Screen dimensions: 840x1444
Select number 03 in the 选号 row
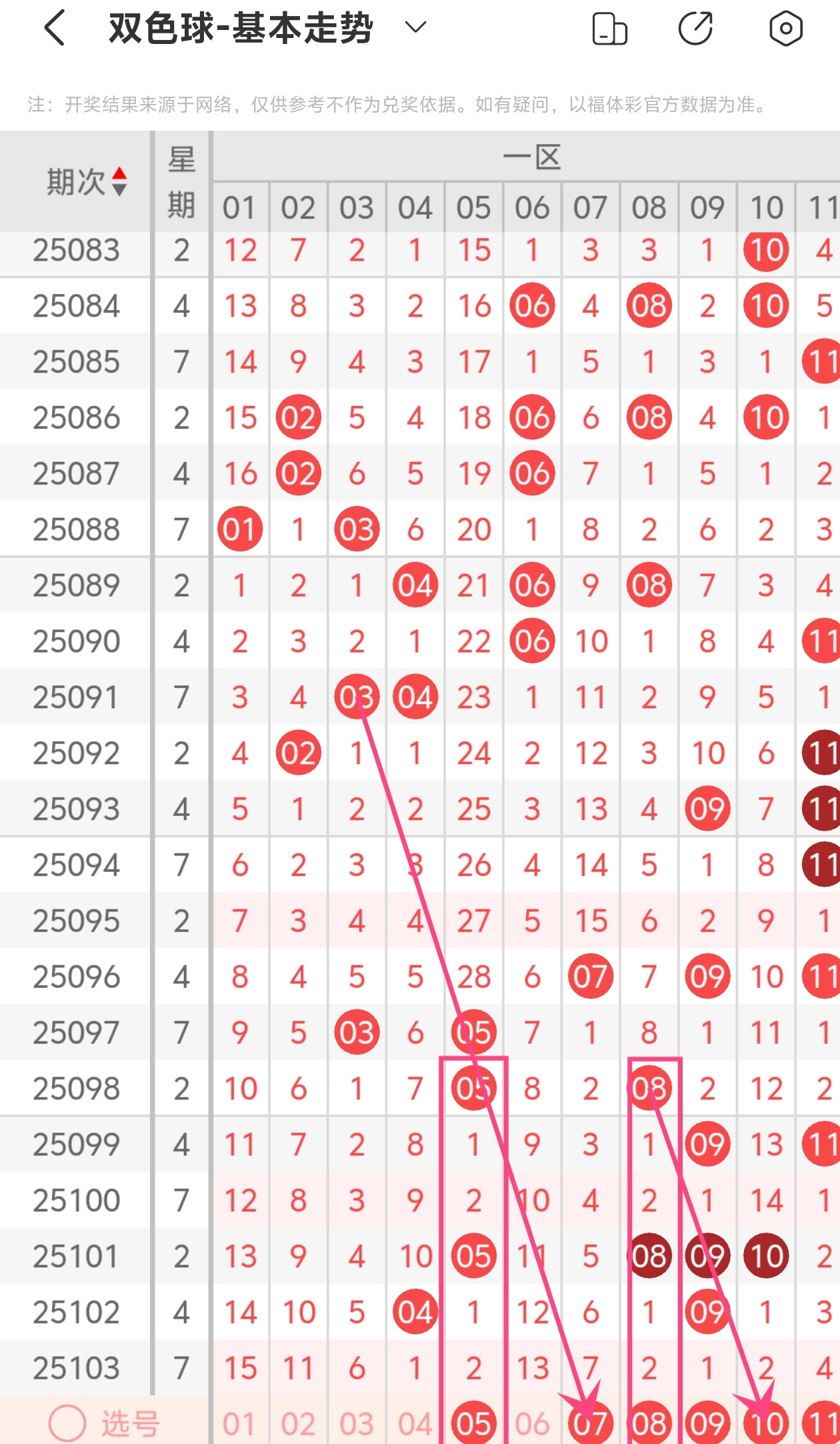[x=357, y=1424]
